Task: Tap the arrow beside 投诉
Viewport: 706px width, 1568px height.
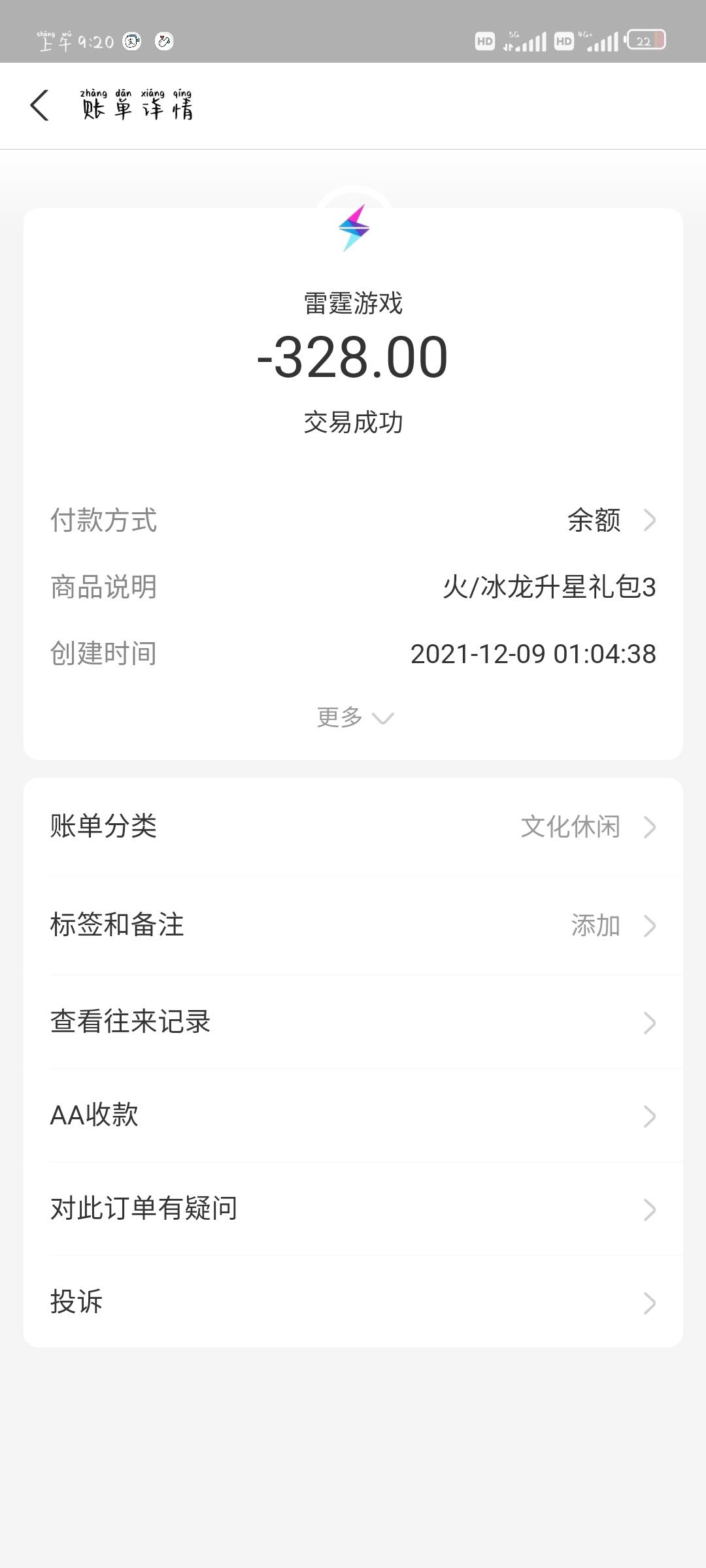Action: (x=648, y=1303)
